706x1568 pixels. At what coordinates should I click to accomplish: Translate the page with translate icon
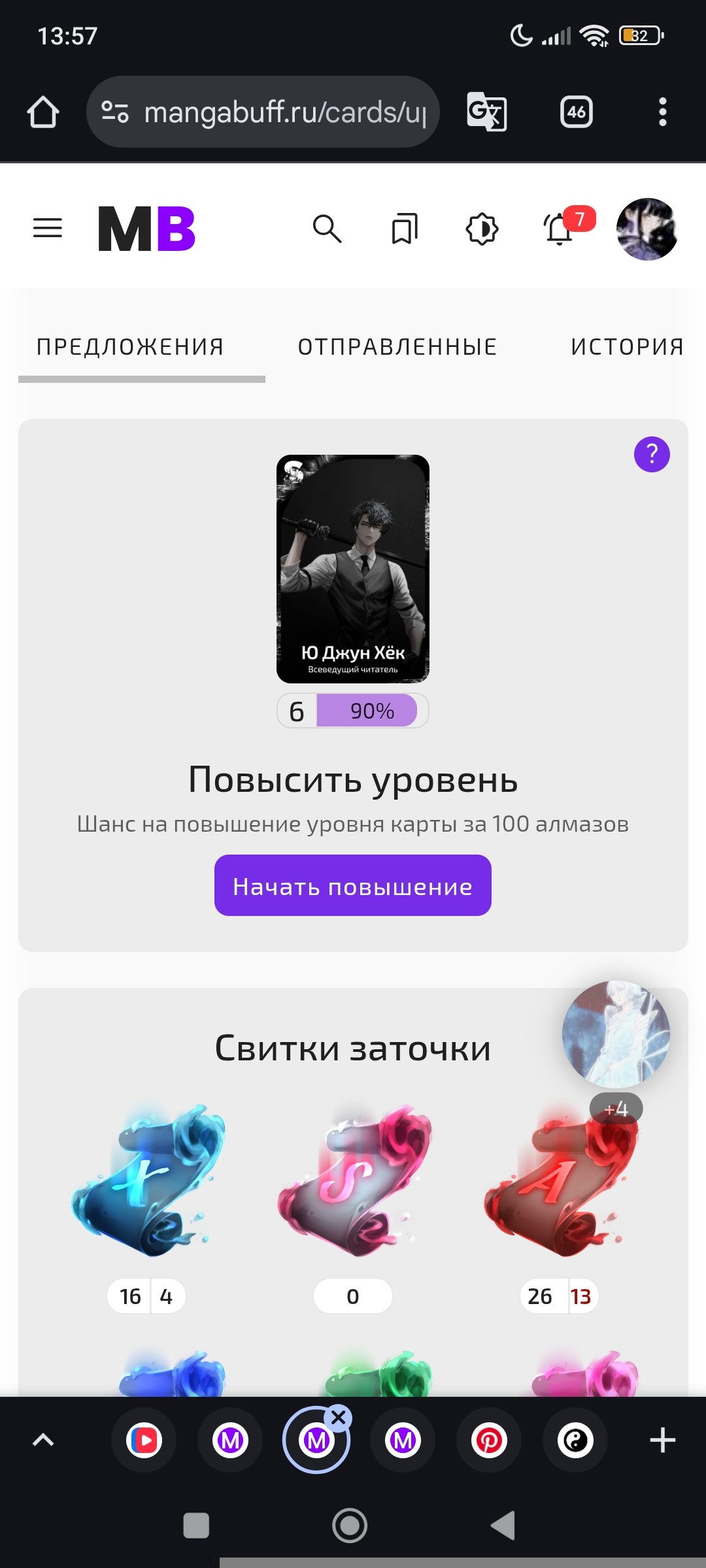point(487,112)
